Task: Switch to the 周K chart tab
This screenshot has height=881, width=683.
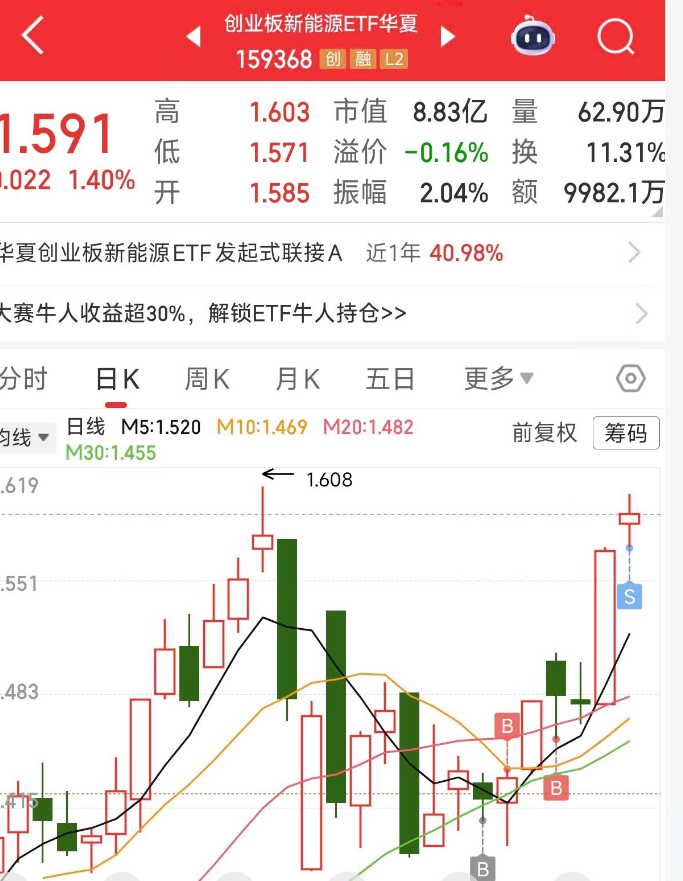Action: pos(207,379)
